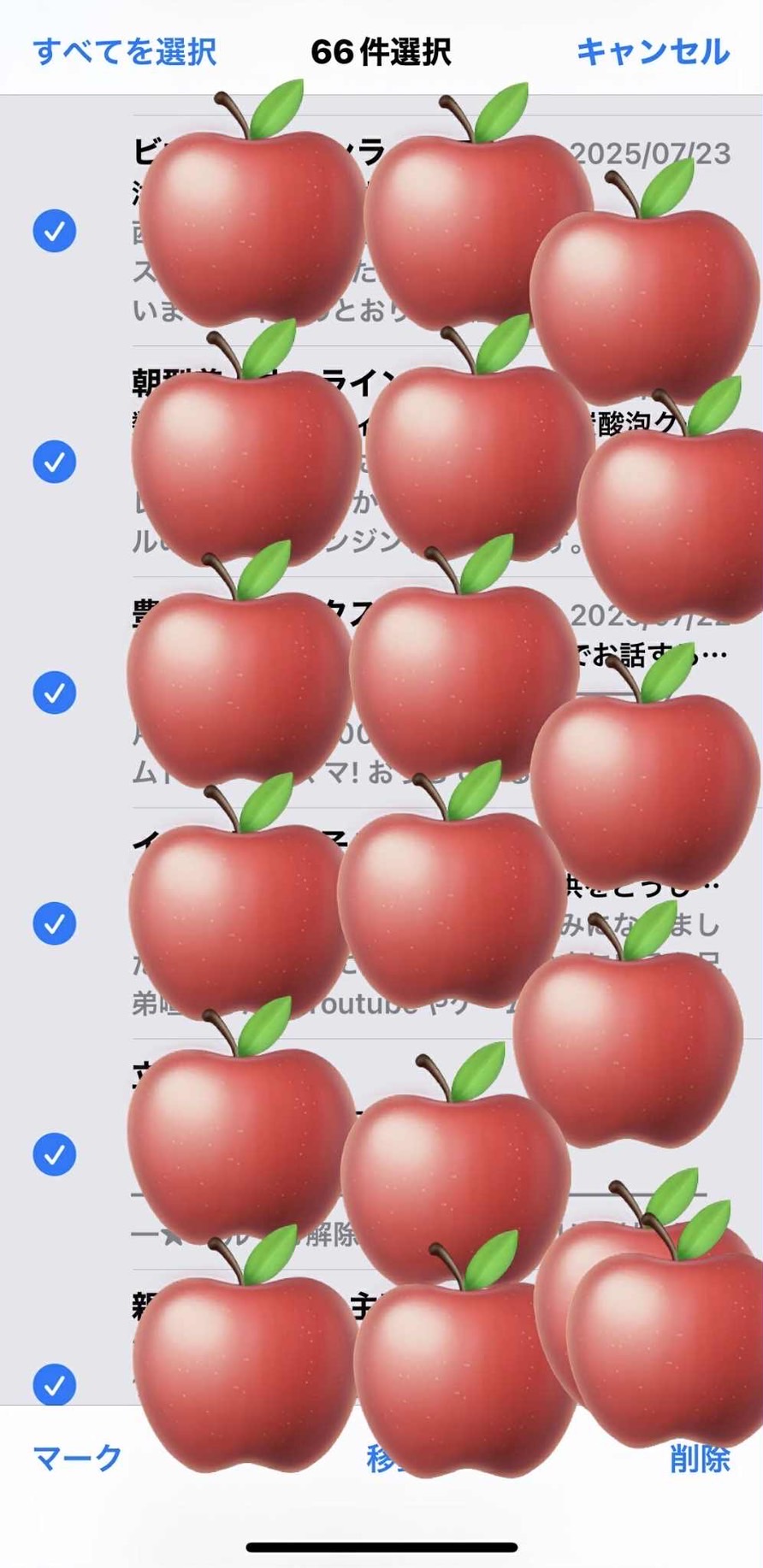Image resolution: width=763 pixels, height=1568 pixels.
Task: Tap すべてを選択 to select all
Action: tap(125, 51)
